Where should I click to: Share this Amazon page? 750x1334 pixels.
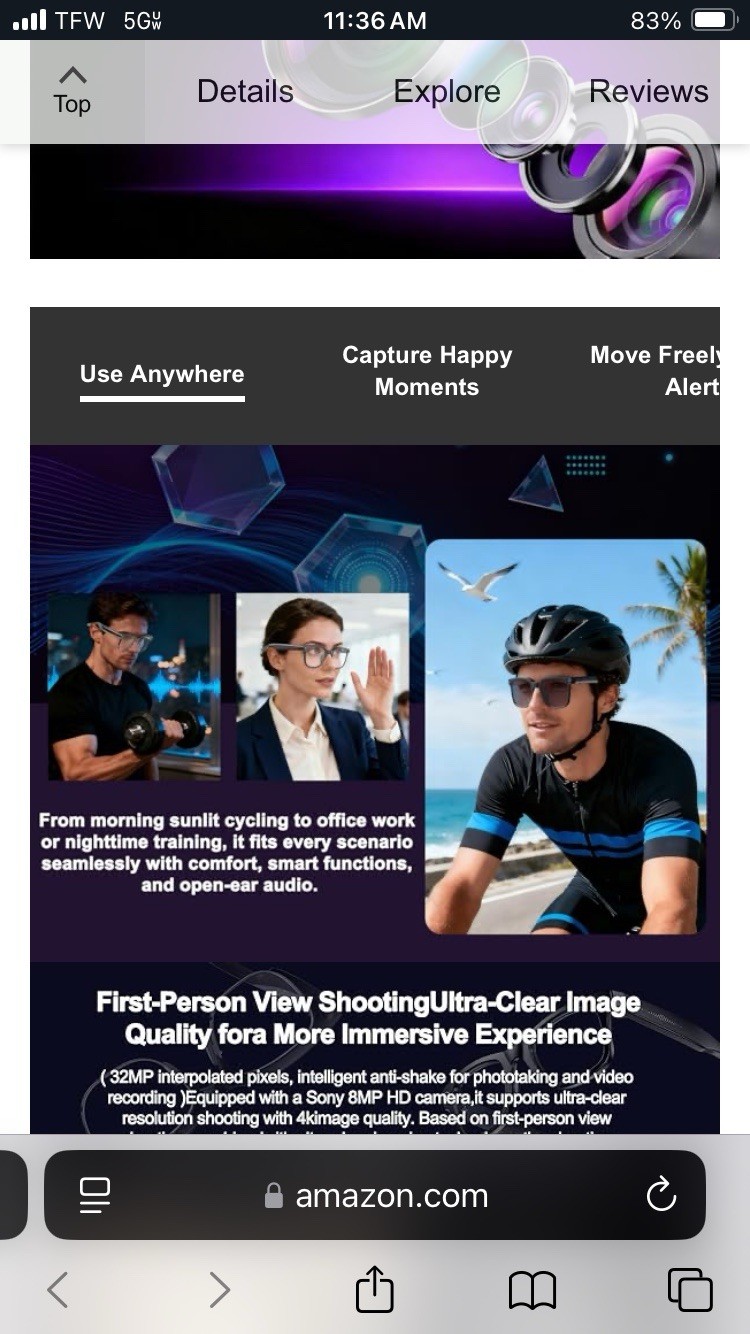pos(375,1289)
